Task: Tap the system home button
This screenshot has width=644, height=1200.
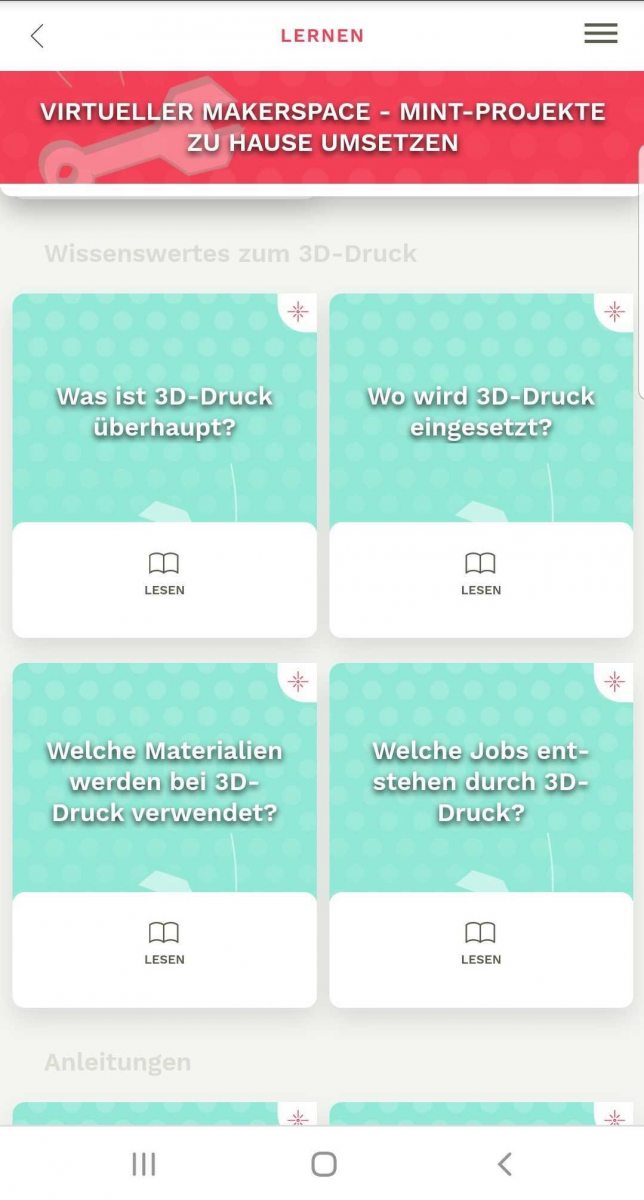Action: [x=323, y=1163]
